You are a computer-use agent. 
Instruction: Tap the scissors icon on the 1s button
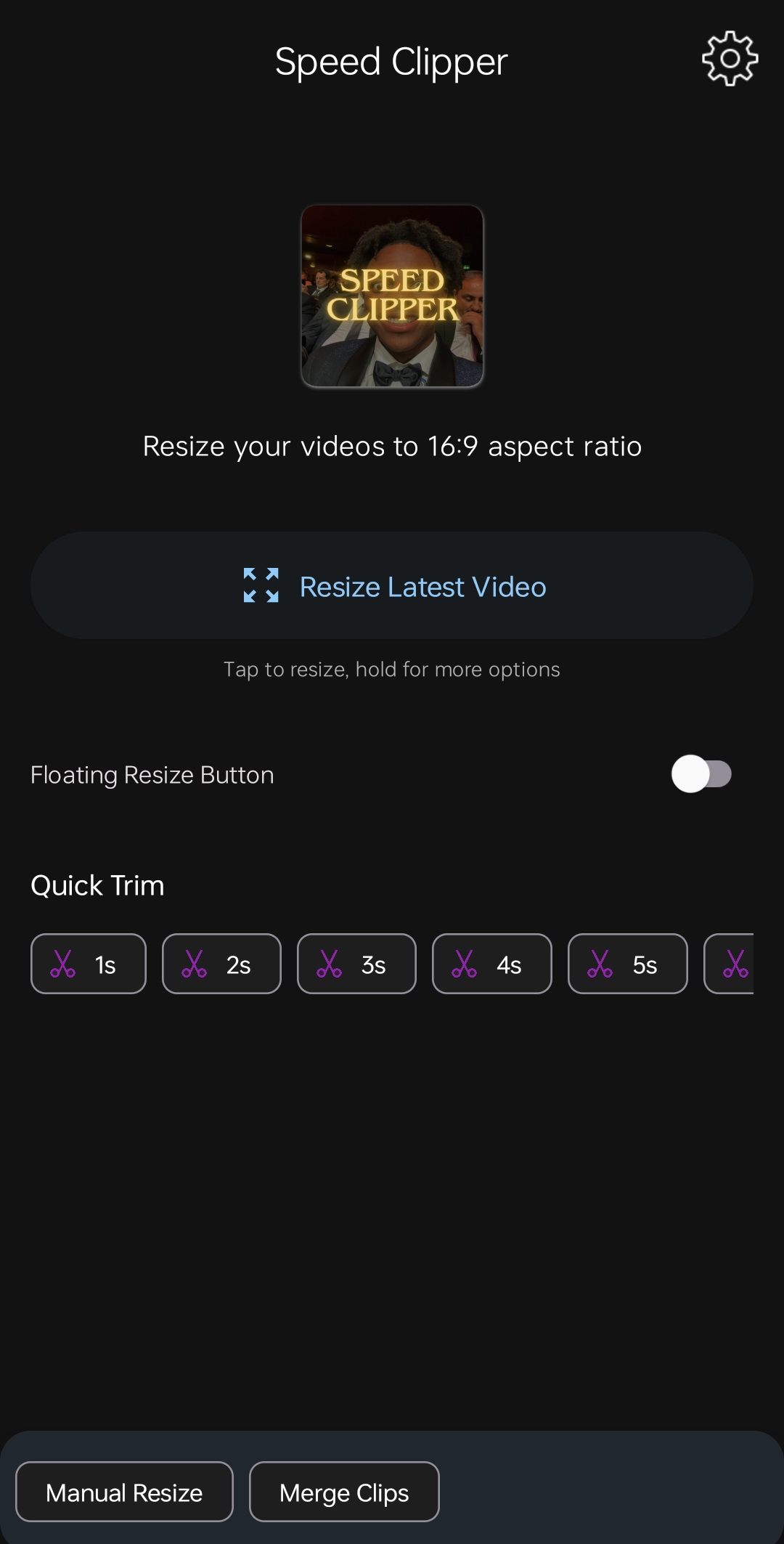[x=62, y=964]
